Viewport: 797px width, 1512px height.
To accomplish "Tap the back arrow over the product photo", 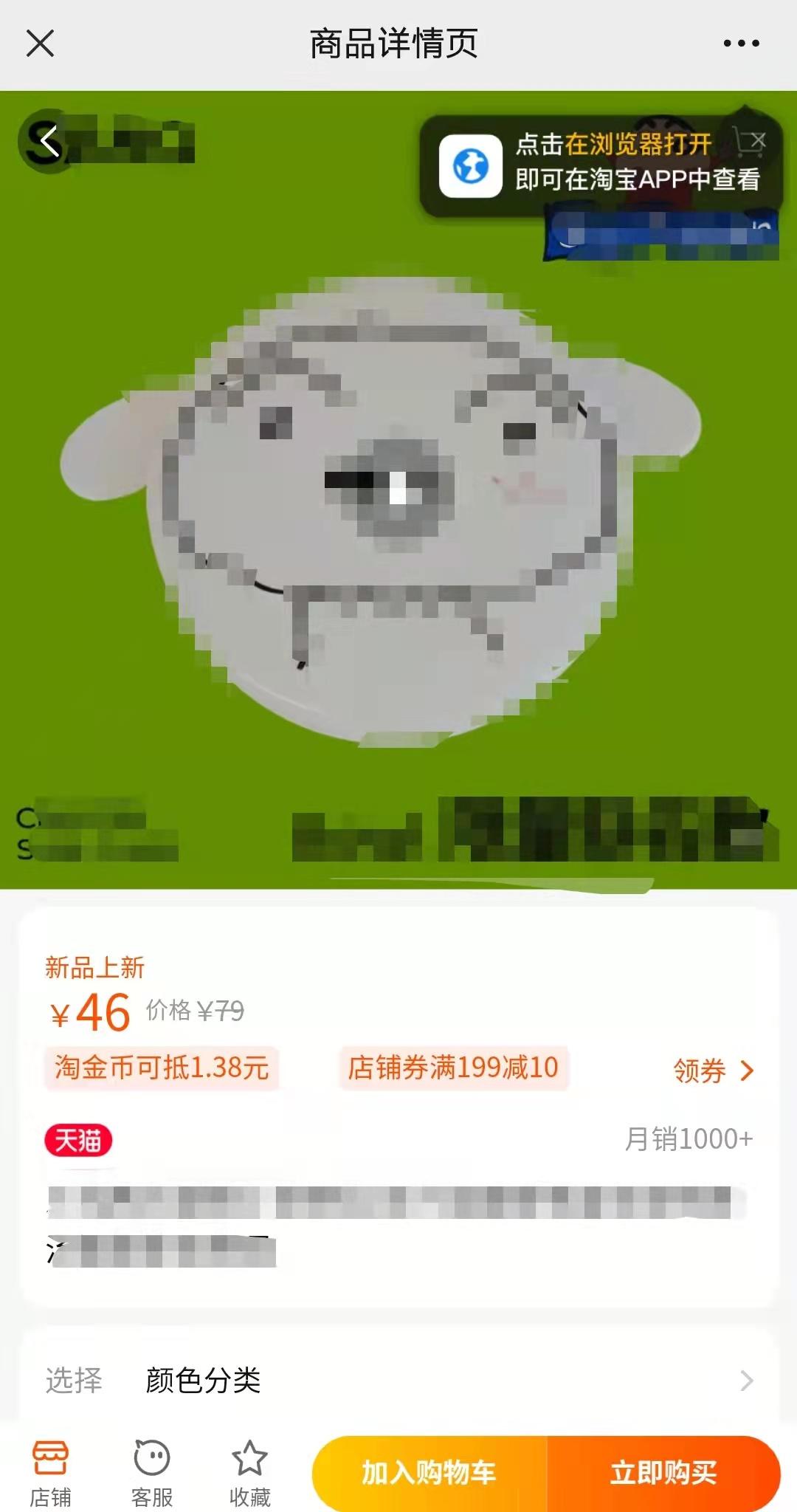I will click(x=49, y=142).
